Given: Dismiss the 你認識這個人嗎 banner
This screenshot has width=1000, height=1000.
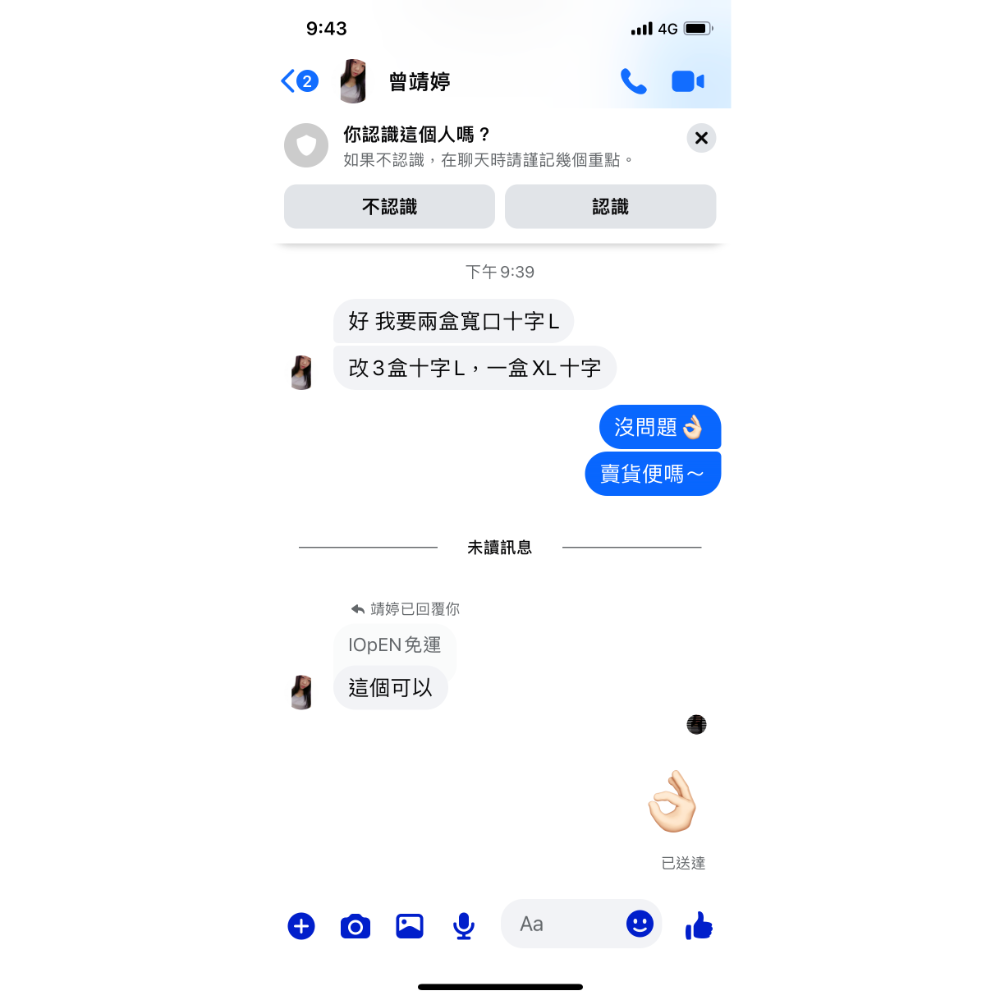Looking at the screenshot, I should coord(701,138).
